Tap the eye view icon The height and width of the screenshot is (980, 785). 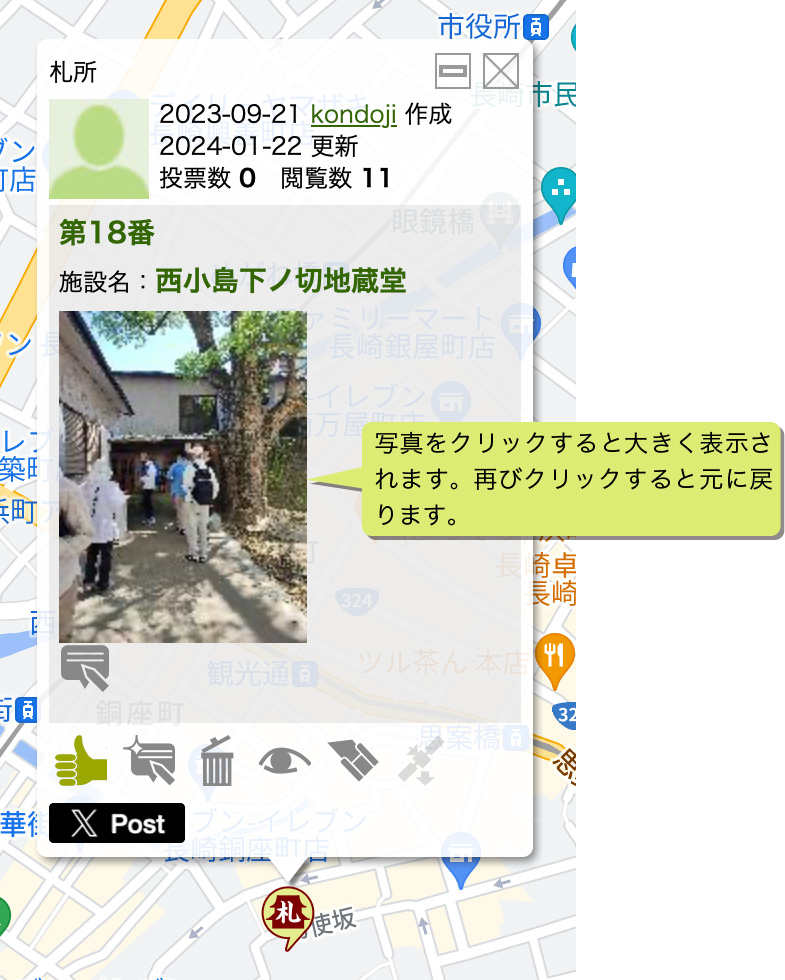[x=285, y=762]
